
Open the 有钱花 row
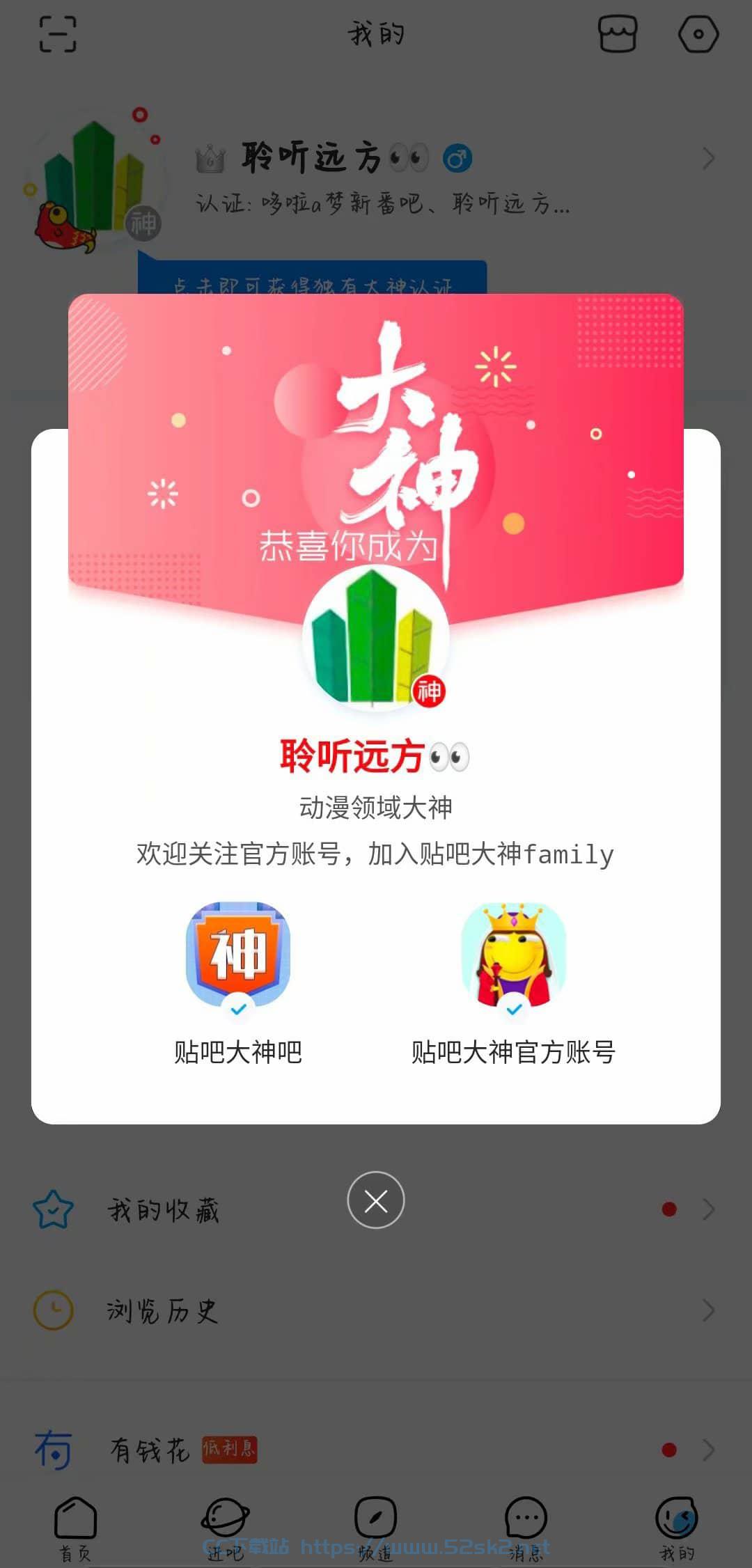pos(376,1450)
